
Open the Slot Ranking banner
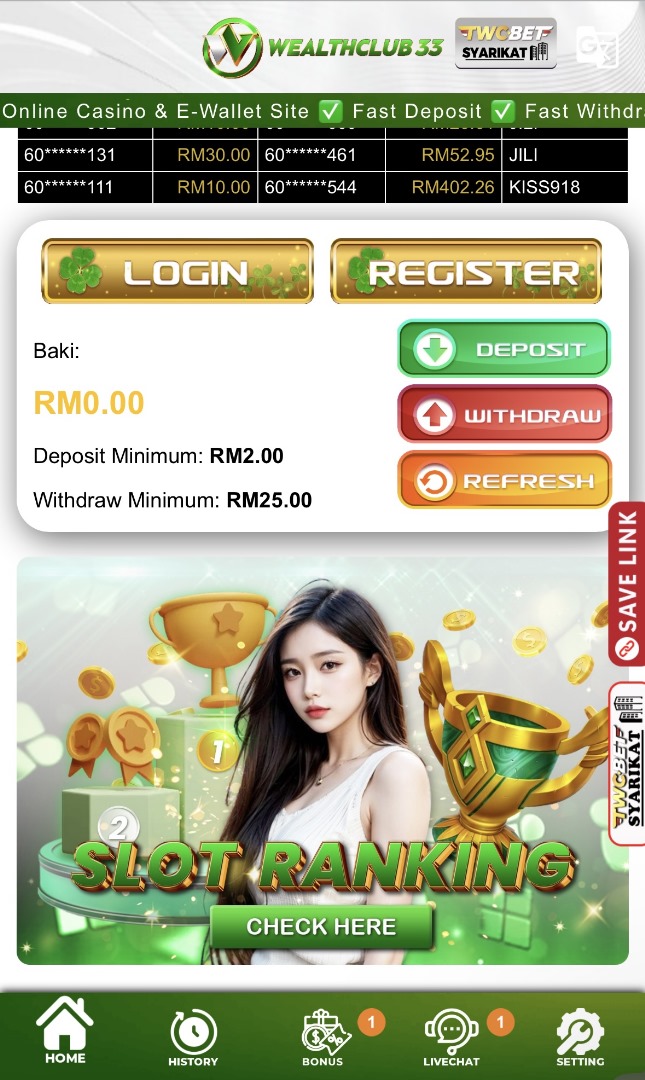click(322, 760)
